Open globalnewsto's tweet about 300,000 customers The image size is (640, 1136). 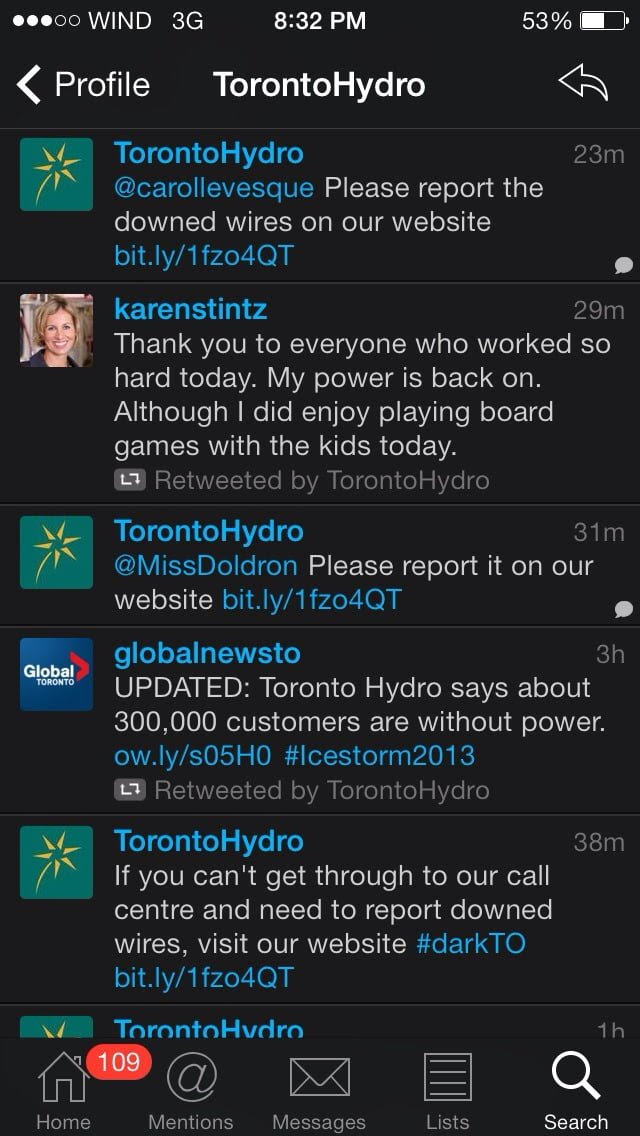360,705
